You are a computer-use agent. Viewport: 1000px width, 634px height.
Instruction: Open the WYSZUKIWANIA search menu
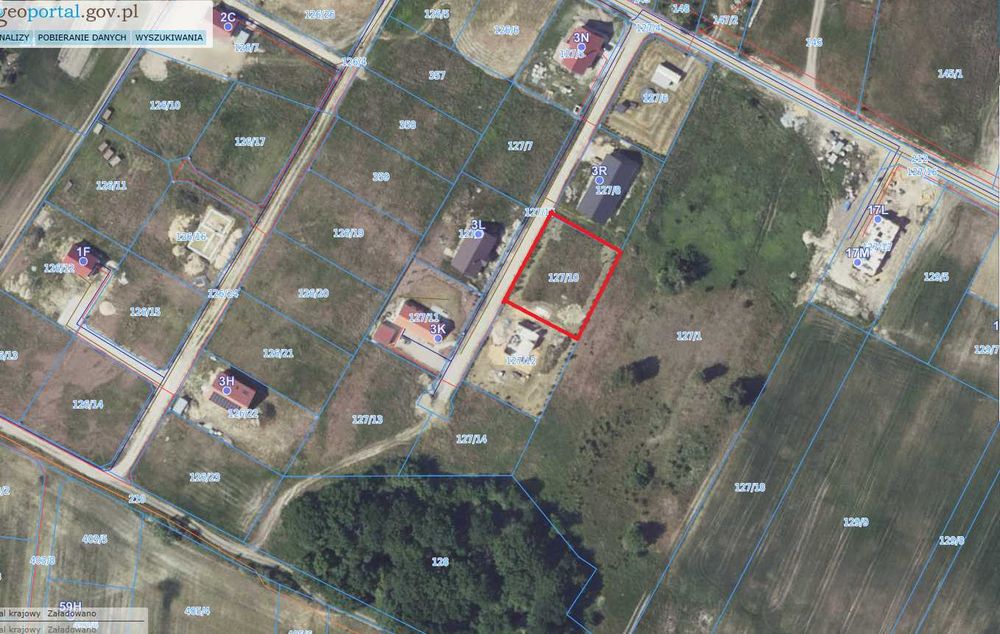point(168,37)
